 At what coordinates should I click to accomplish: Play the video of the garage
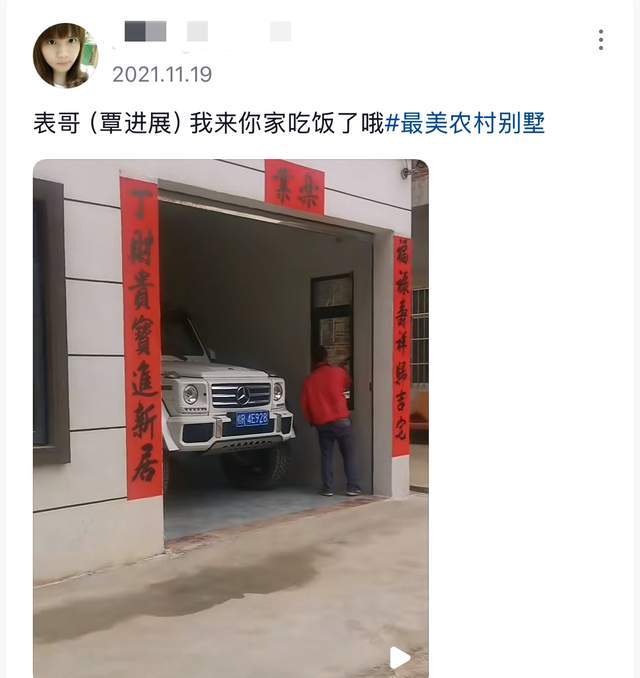coord(399,657)
